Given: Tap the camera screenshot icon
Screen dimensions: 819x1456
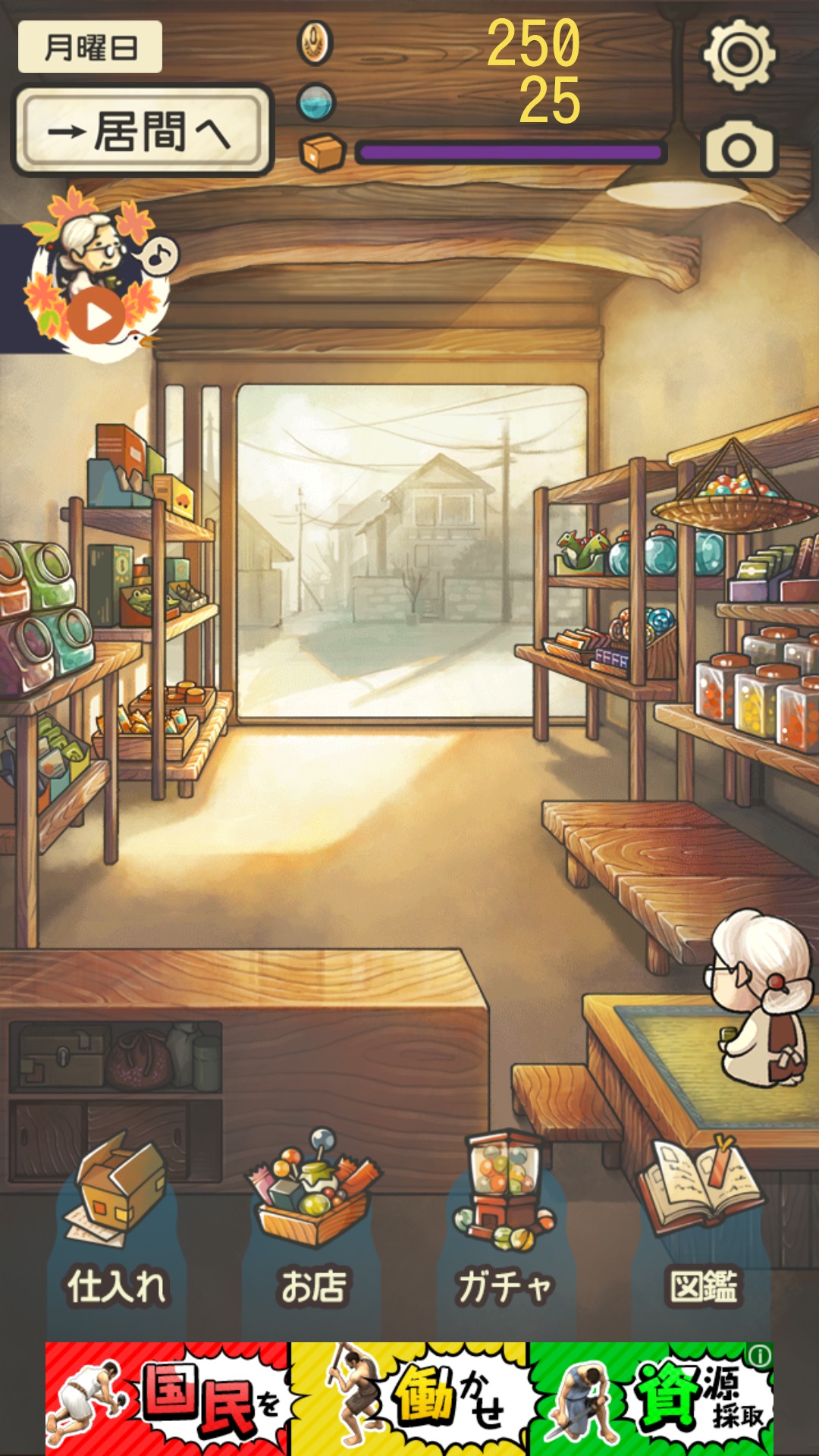Looking at the screenshot, I should 739,148.
